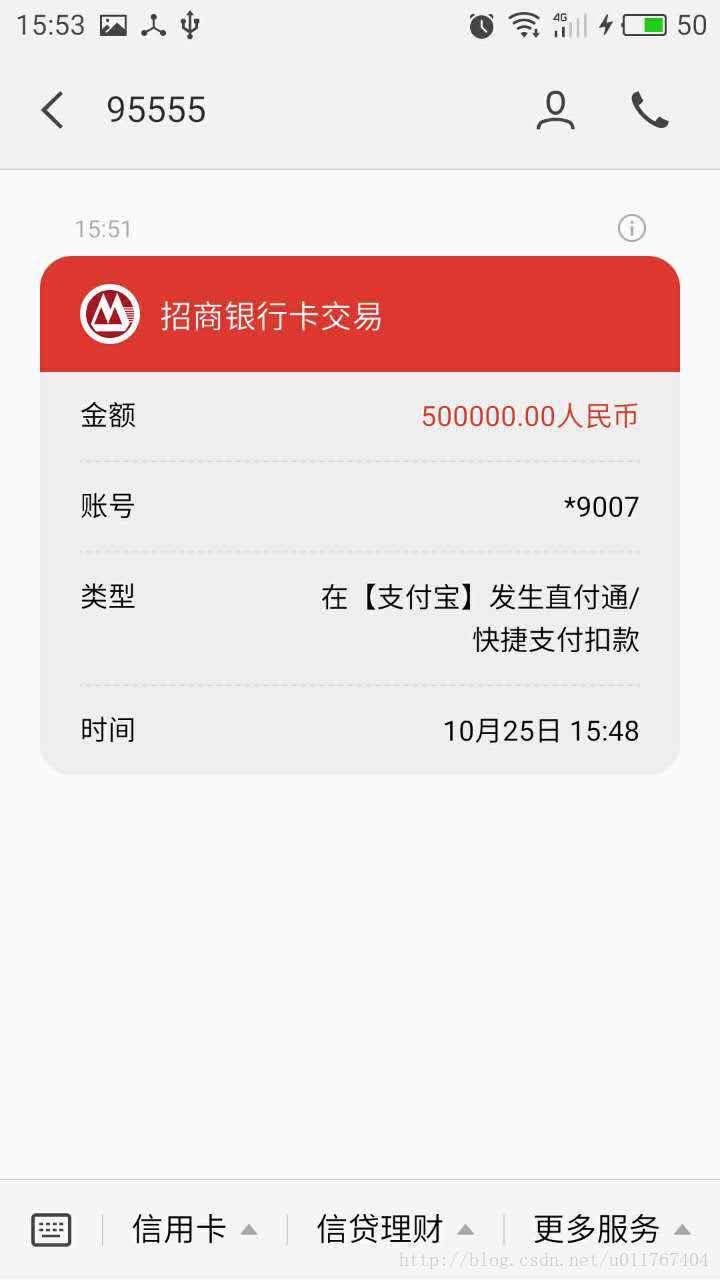
Task: Open the 招商银行卡交易 transaction card
Action: point(360,515)
